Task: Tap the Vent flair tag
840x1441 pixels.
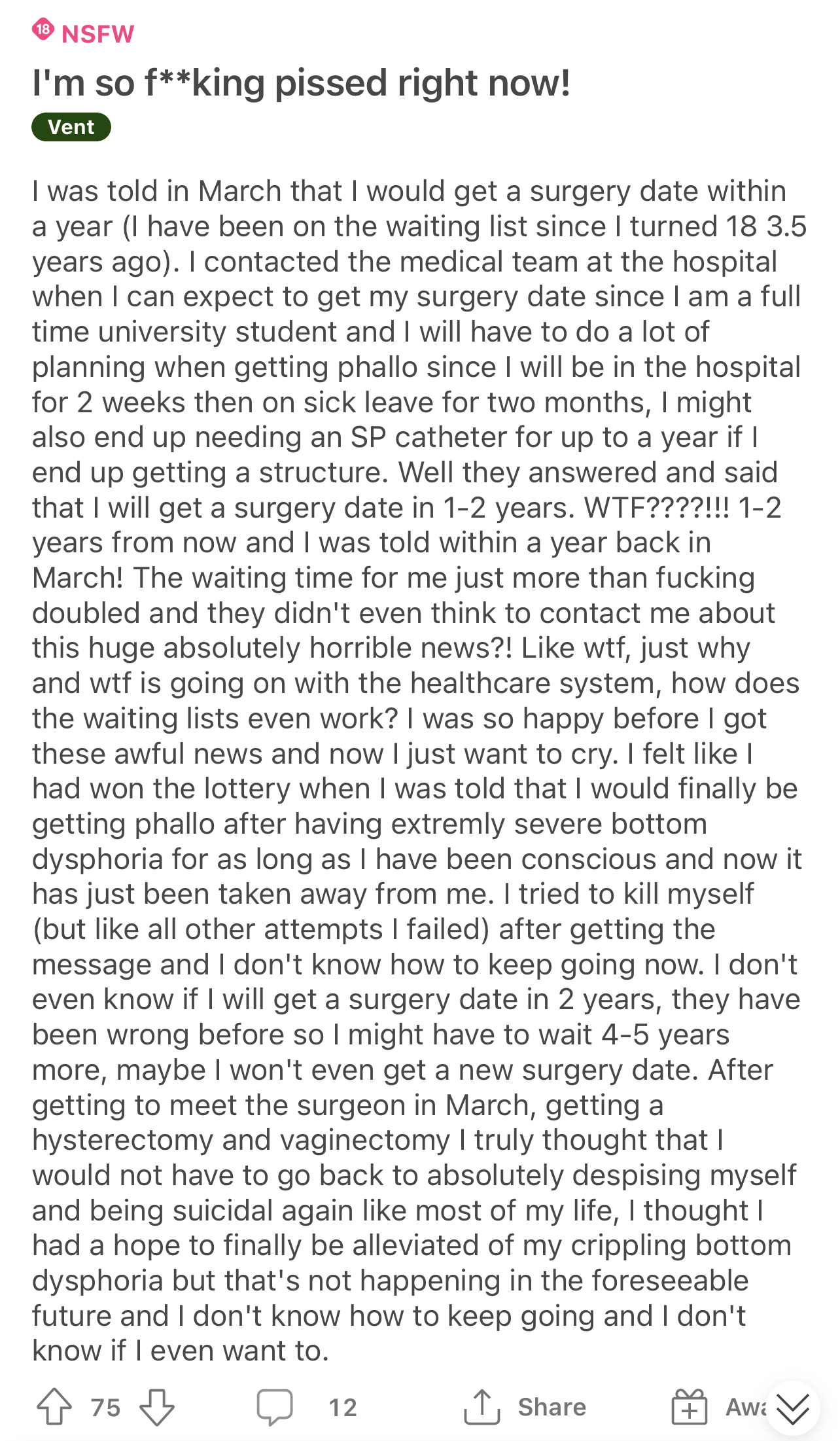Action: pos(71,127)
